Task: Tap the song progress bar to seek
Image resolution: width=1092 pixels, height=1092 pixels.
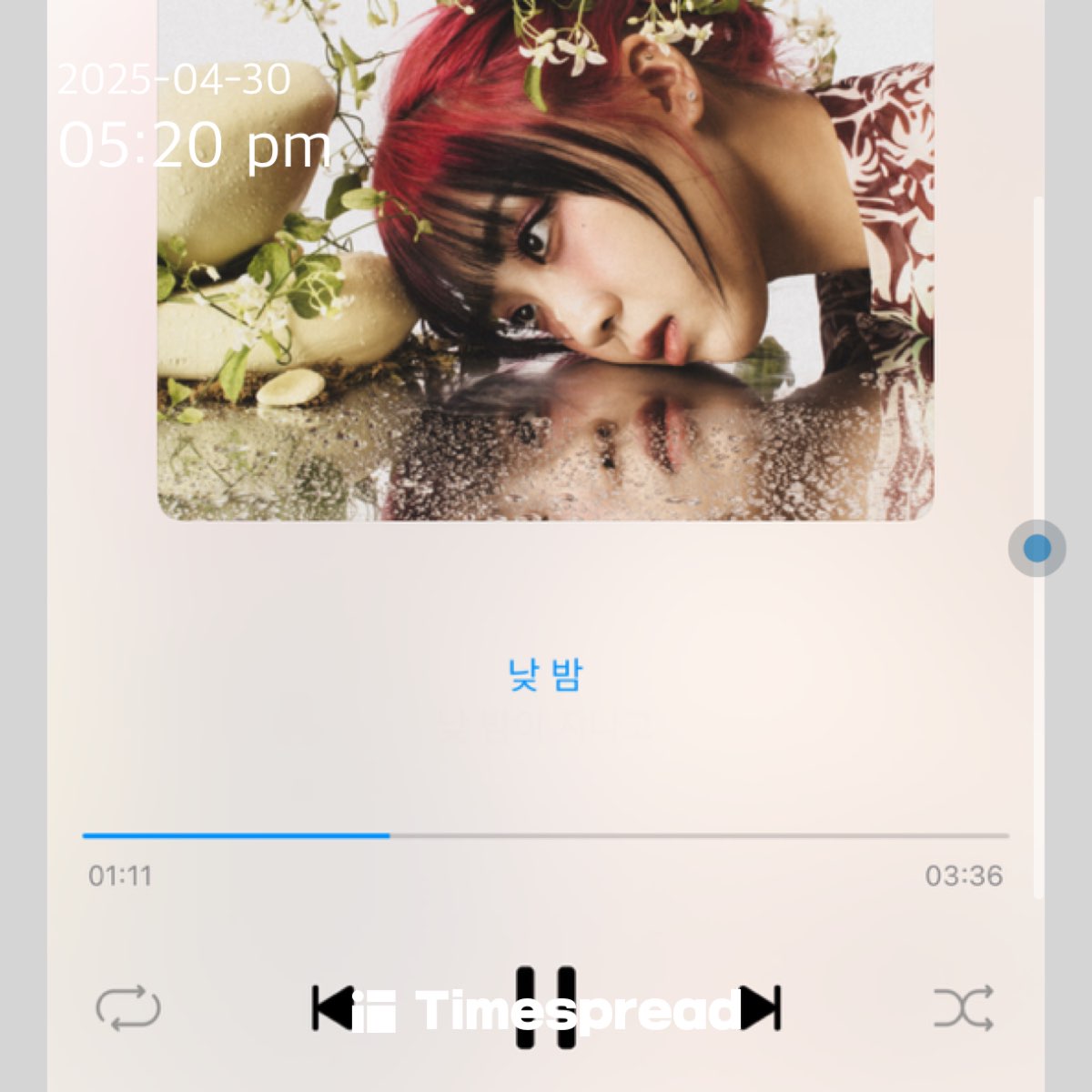Action: (x=546, y=834)
